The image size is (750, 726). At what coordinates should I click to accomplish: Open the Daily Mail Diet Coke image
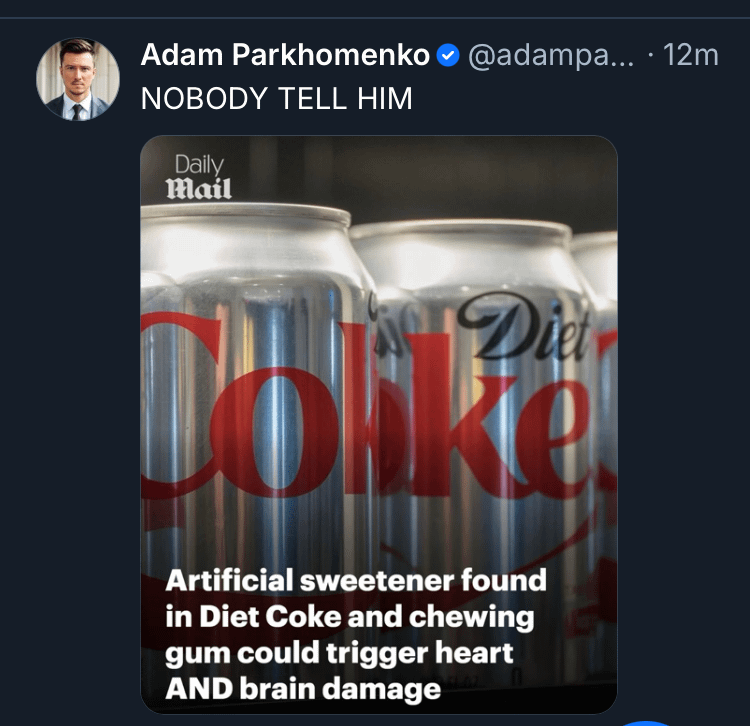tap(378, 420)
